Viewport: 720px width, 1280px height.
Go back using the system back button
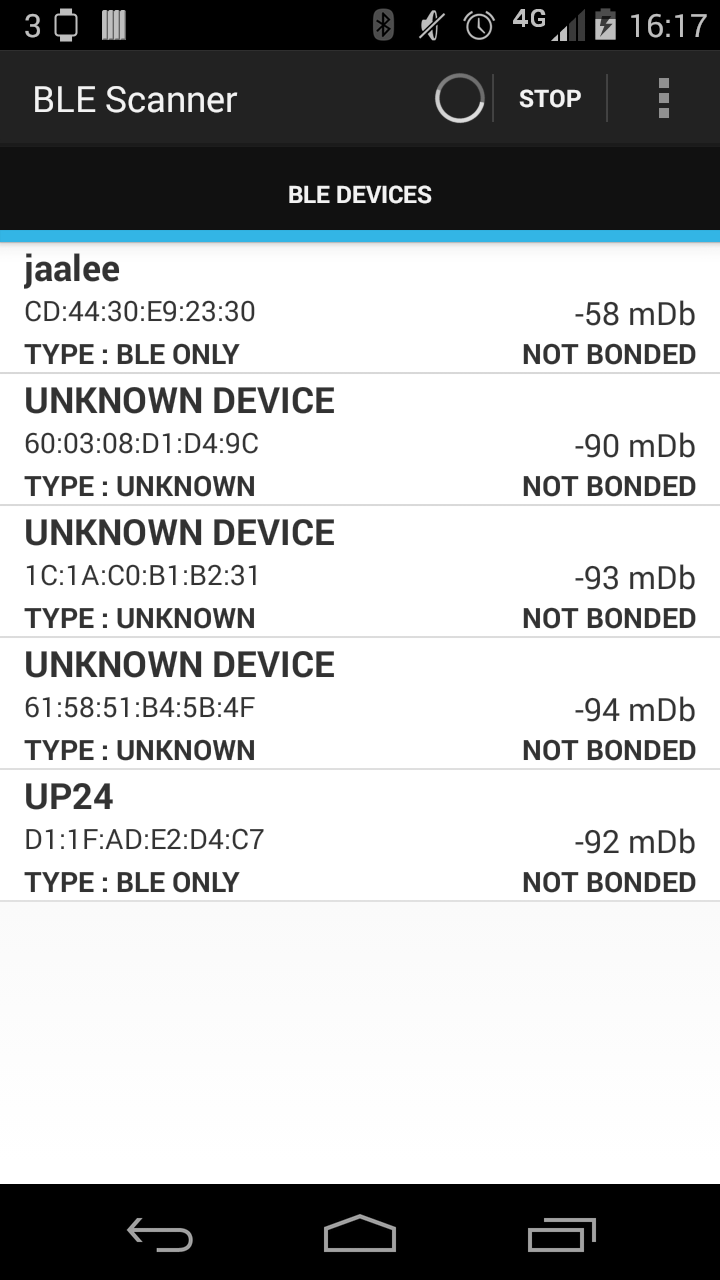tap(160, 1234)
